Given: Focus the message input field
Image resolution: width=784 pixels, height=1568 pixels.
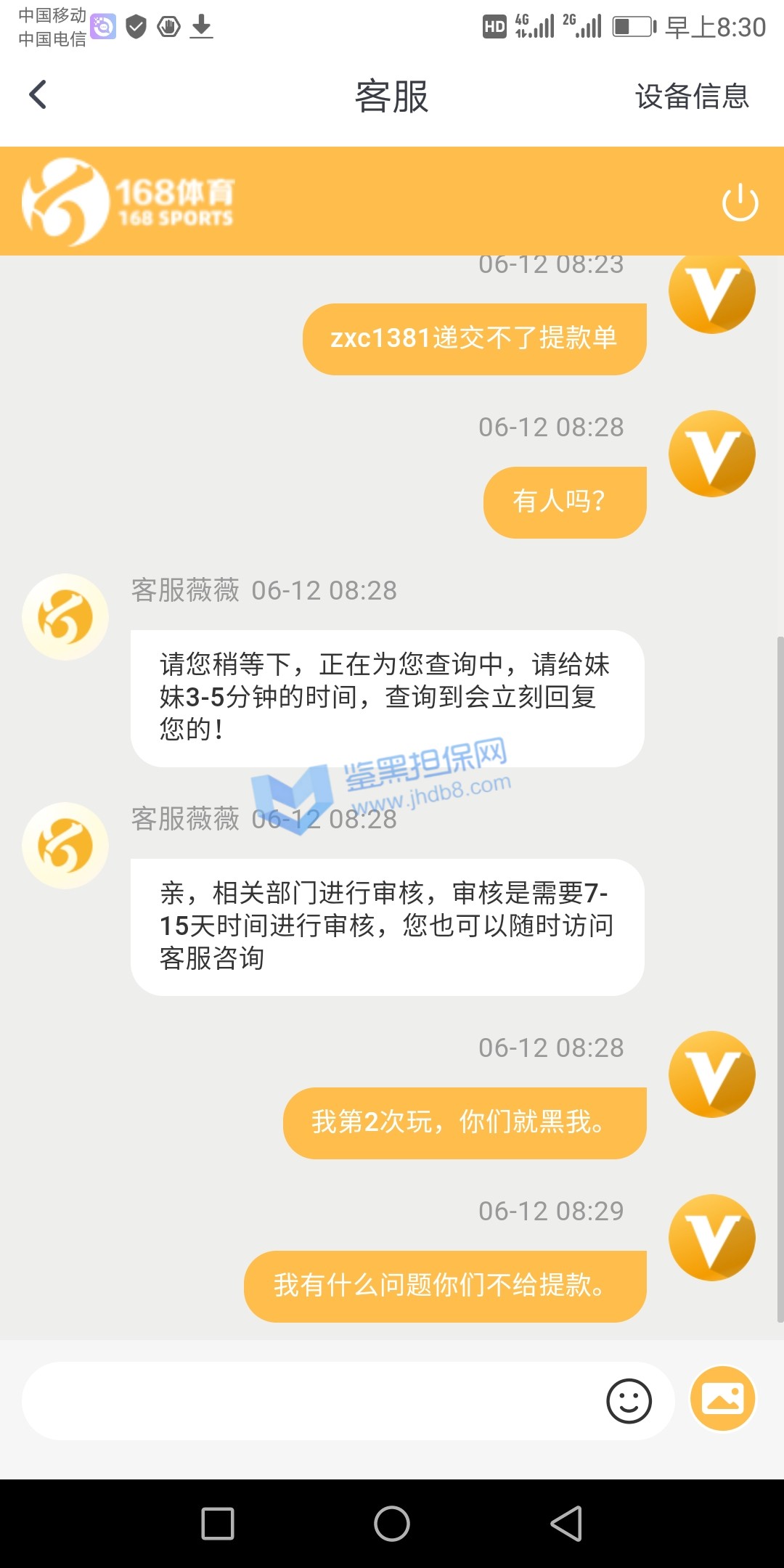Looking at the screenshot, I should 312,1401.
